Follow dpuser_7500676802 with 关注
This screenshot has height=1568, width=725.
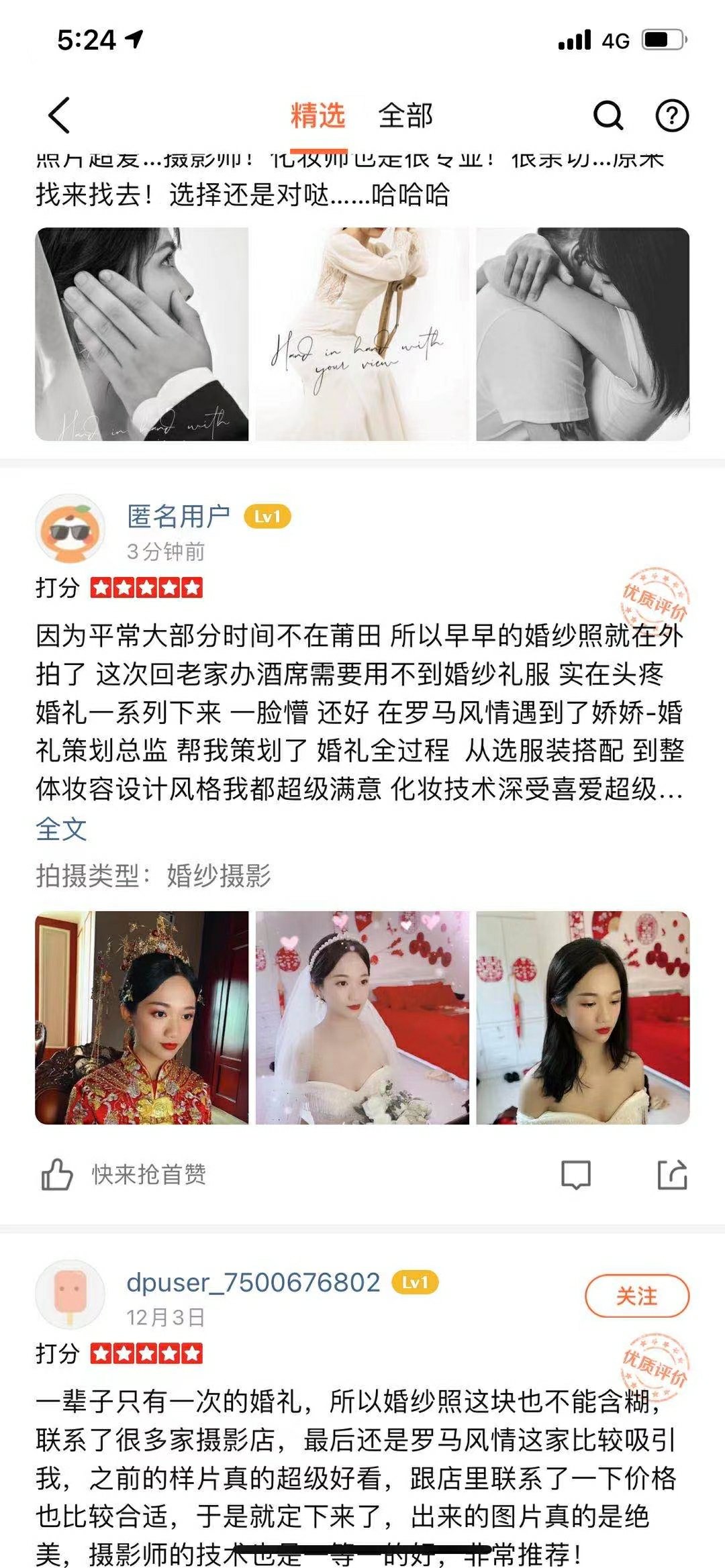click(x=637, y=1296)
